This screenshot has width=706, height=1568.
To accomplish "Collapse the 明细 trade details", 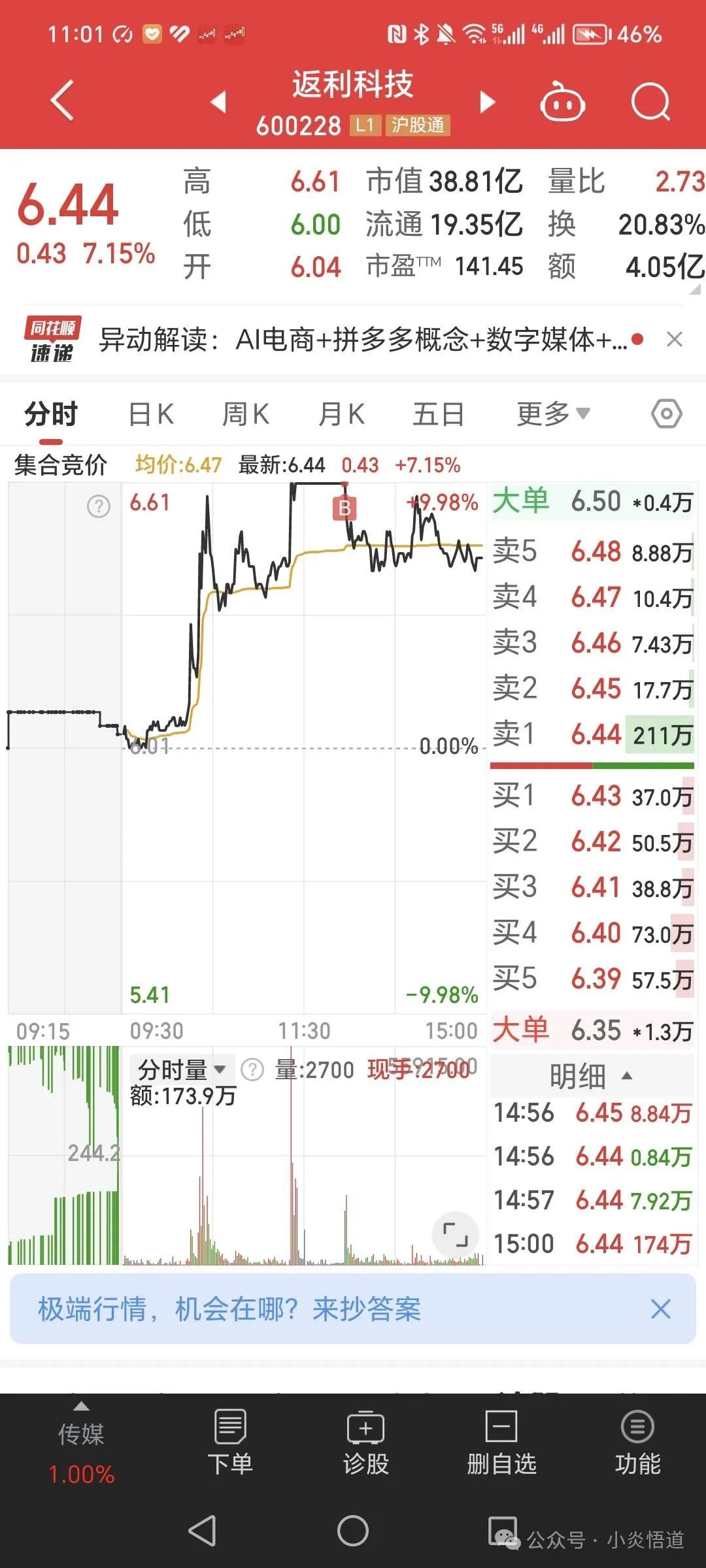I will click(x=591, y=1076).
